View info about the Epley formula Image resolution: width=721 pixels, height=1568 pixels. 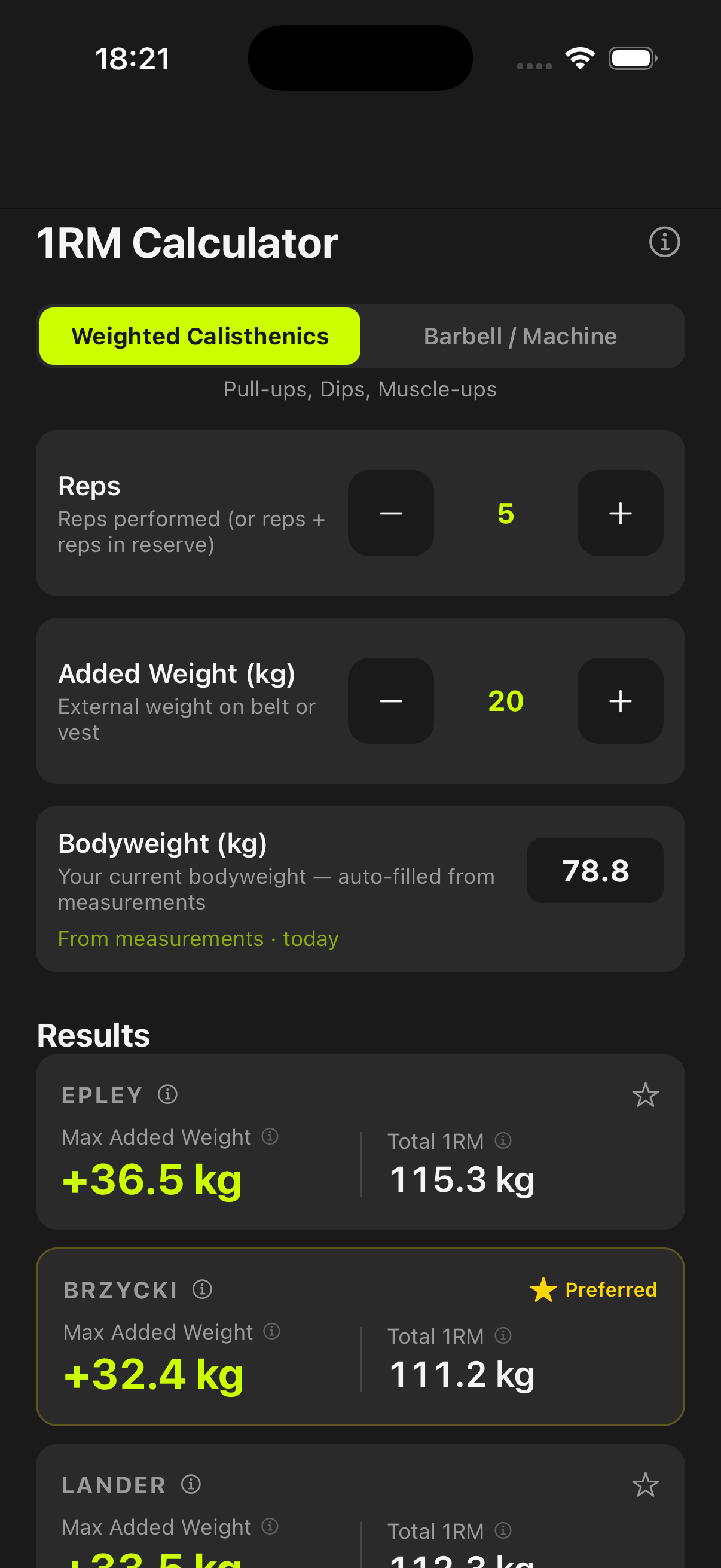point(167,1094)
